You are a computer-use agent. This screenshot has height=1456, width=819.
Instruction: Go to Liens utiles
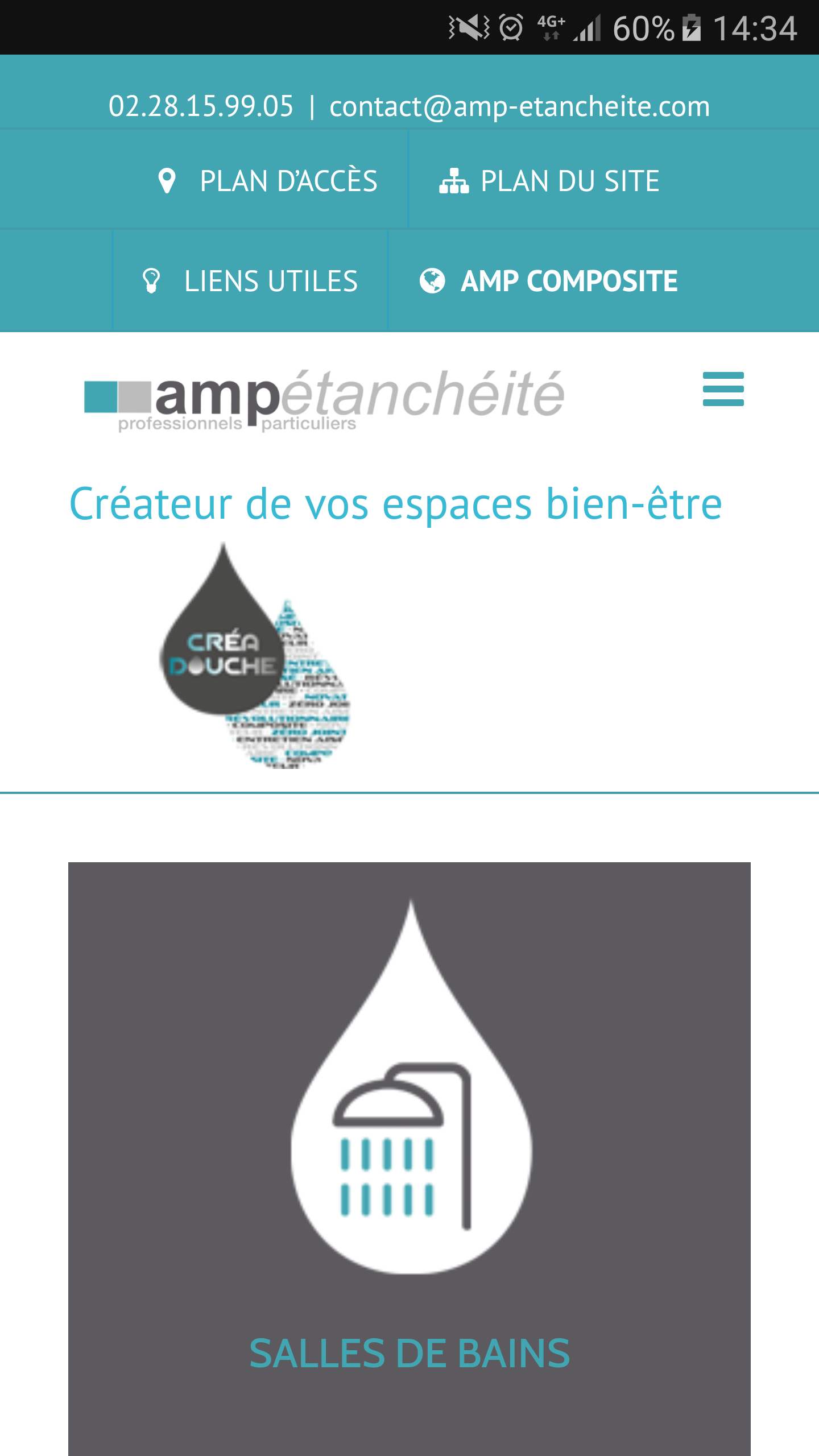coord(250,281)
